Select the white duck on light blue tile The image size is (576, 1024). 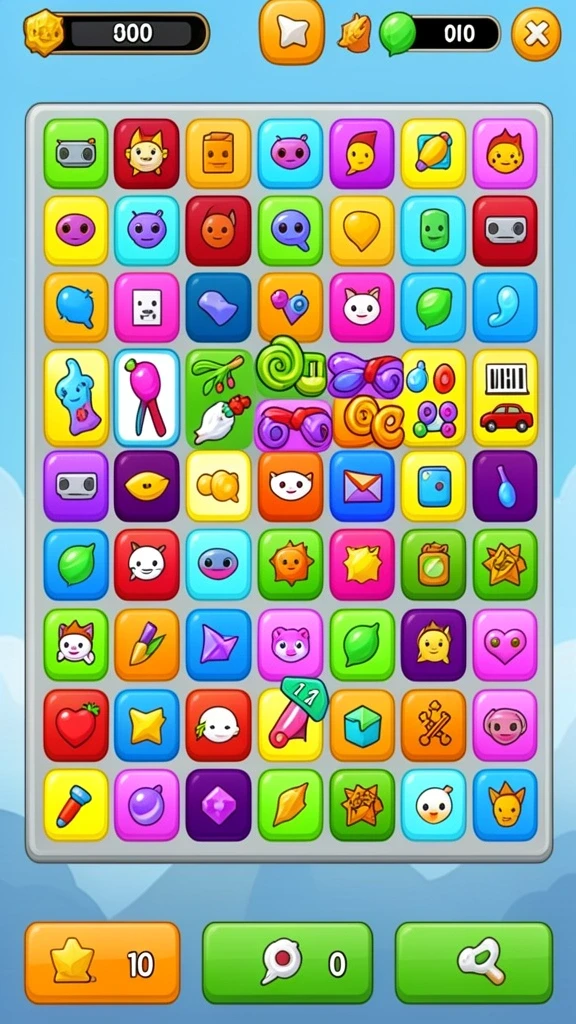click(433, 805)
